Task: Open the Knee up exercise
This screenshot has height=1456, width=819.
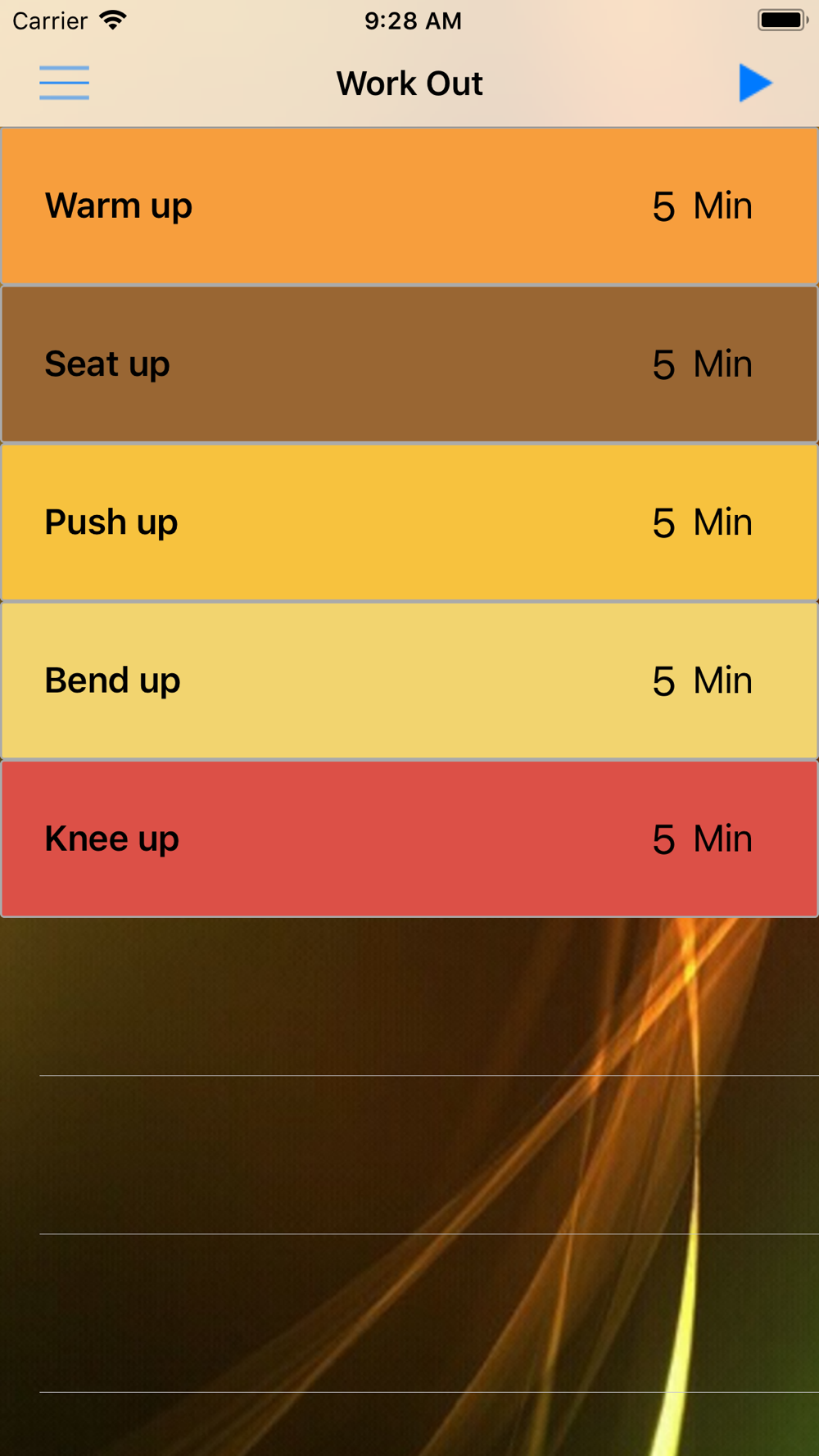Action: (409, 839)
